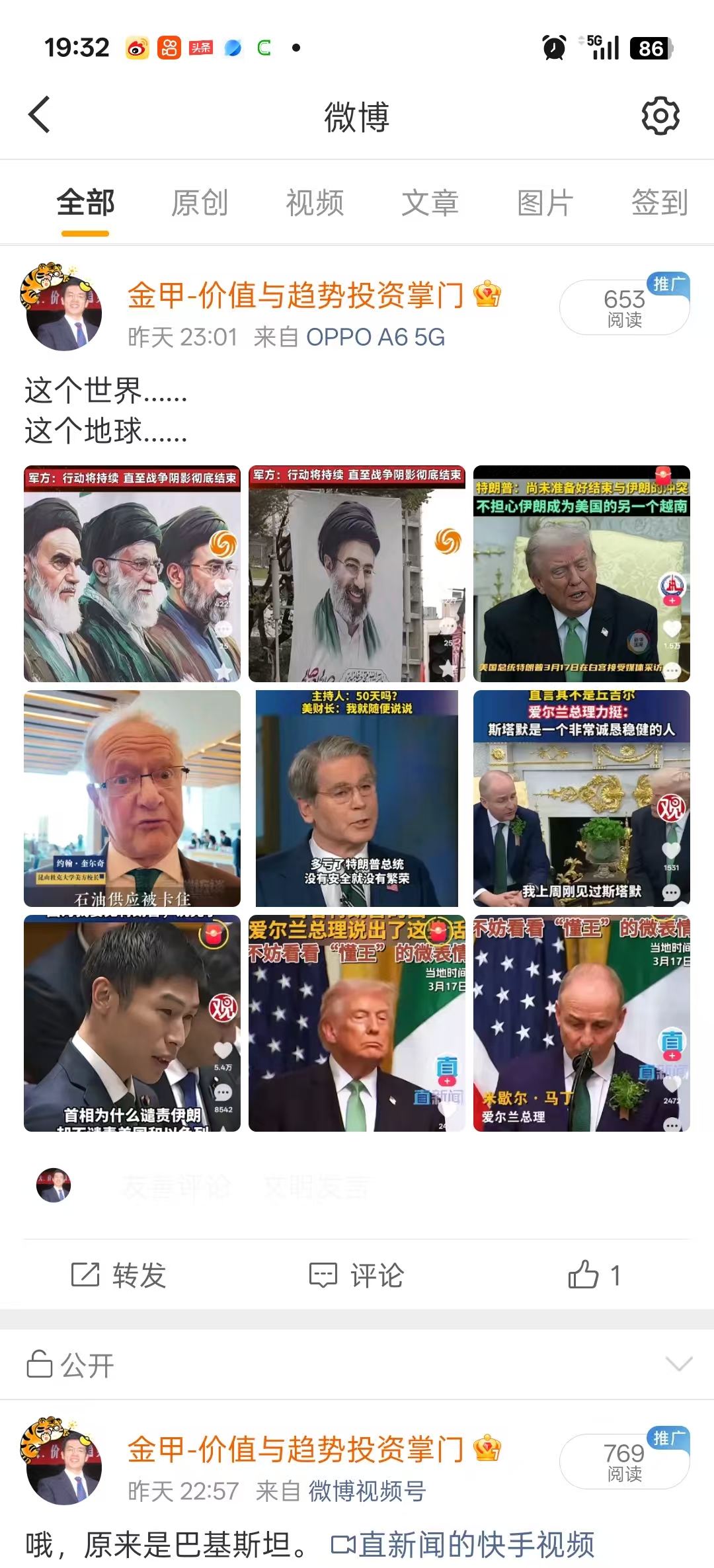Tap the 769 阅读 promote button
The image size is (714, 1568).
click(624, 1462)
